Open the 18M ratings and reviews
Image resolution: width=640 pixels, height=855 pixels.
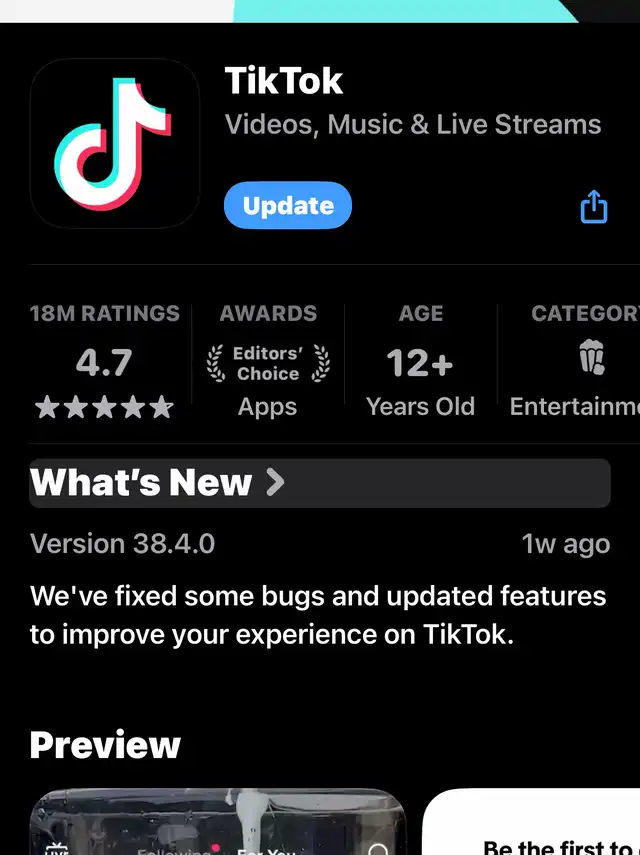point(105,362)
